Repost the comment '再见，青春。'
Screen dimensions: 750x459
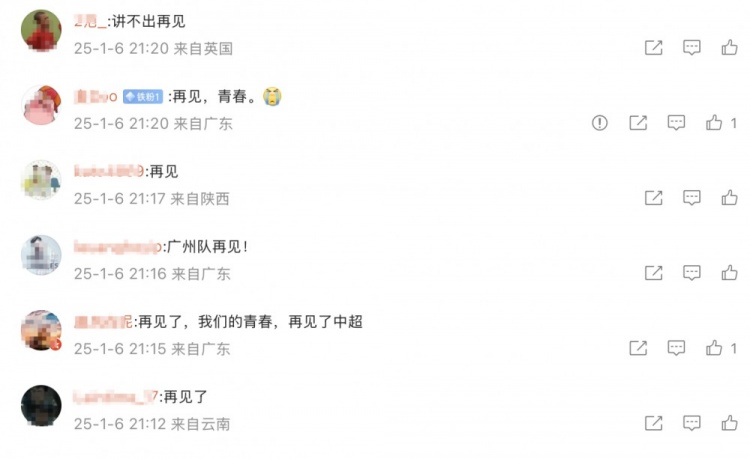click(x=638, y=123)
